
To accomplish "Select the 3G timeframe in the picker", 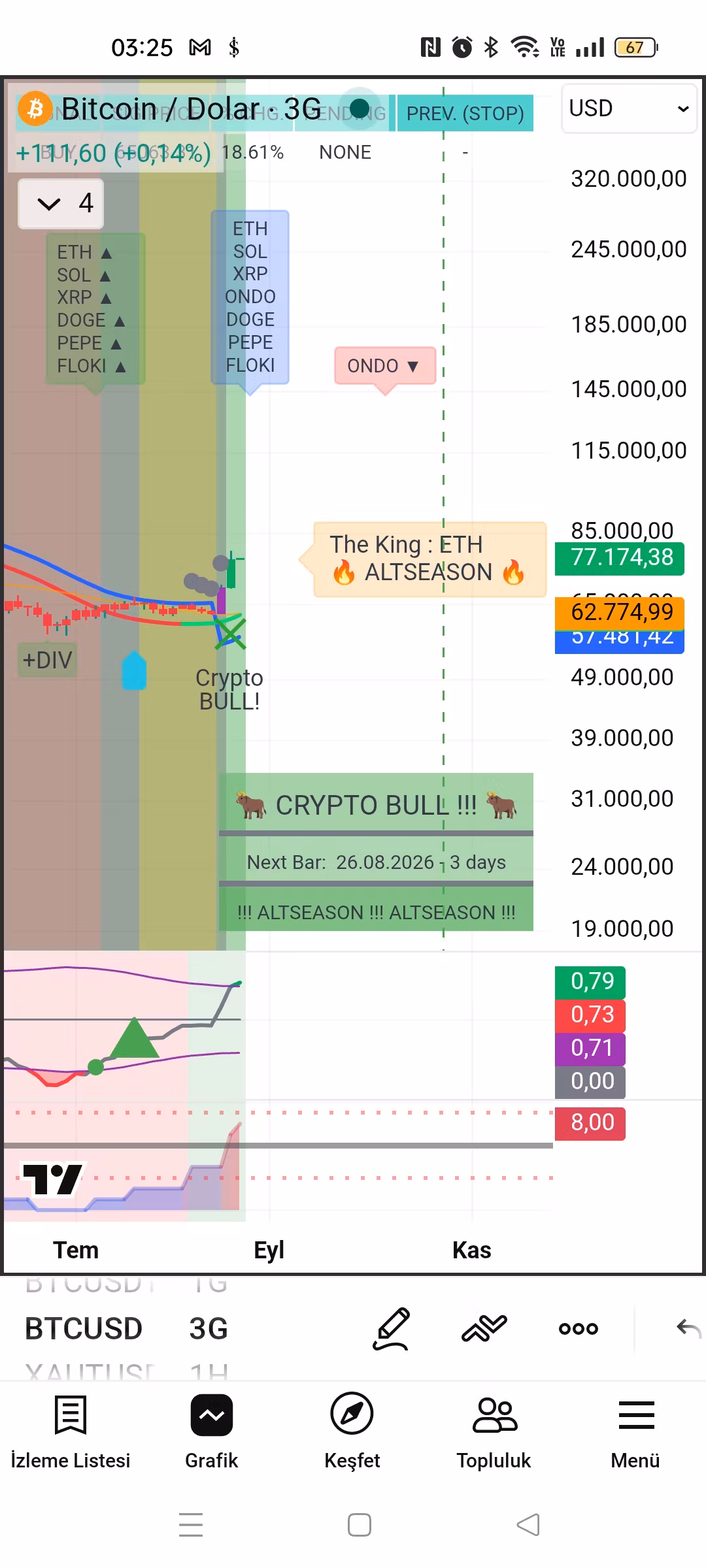I will (x=209, y=1328).
